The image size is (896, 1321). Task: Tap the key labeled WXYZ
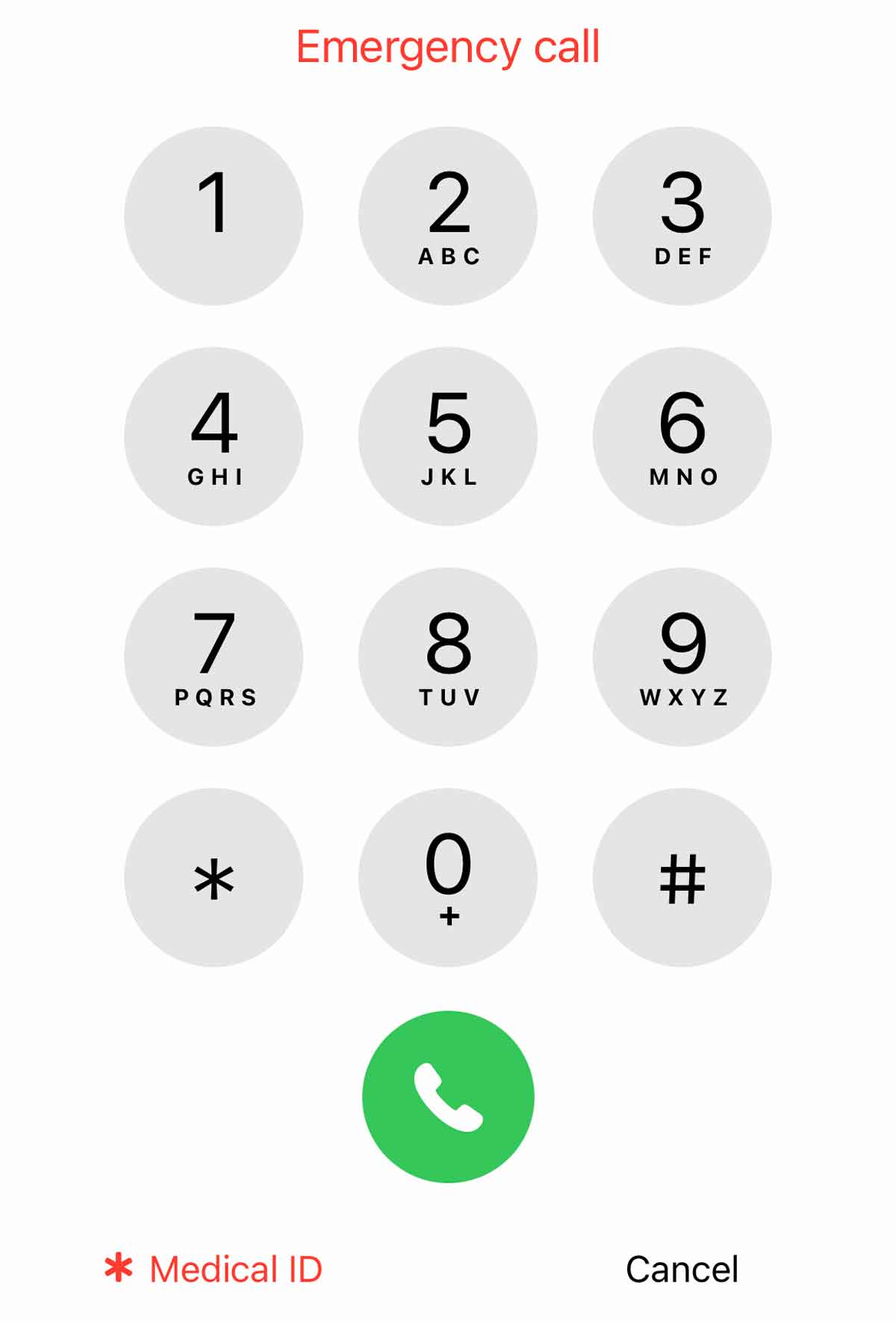point(682,656)
